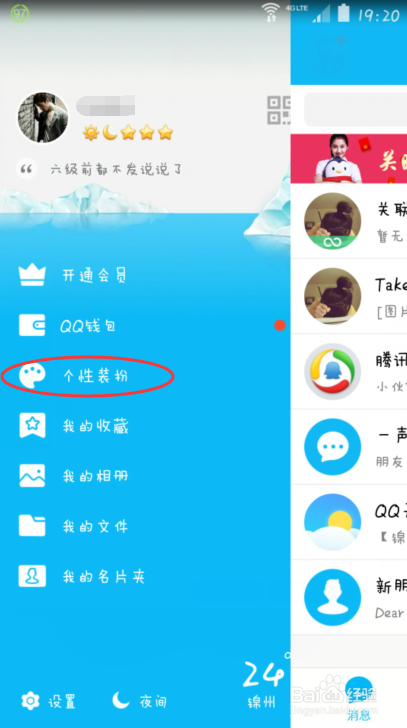Open the red promotional banner

click(x=349, y=159)
